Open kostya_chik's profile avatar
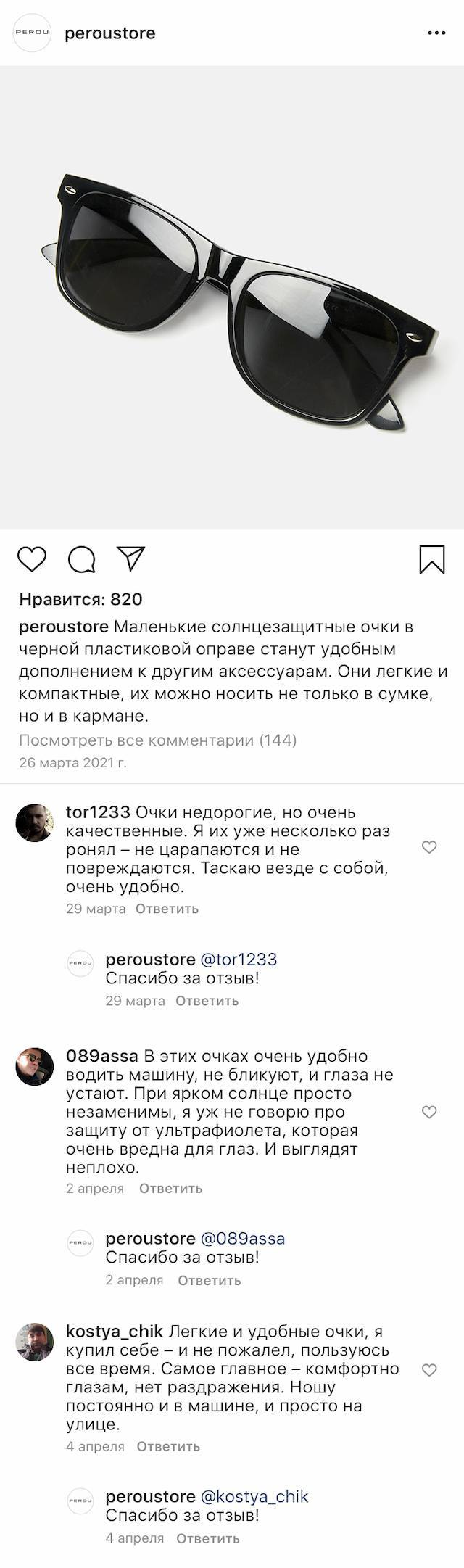 tap(34, 1342)
